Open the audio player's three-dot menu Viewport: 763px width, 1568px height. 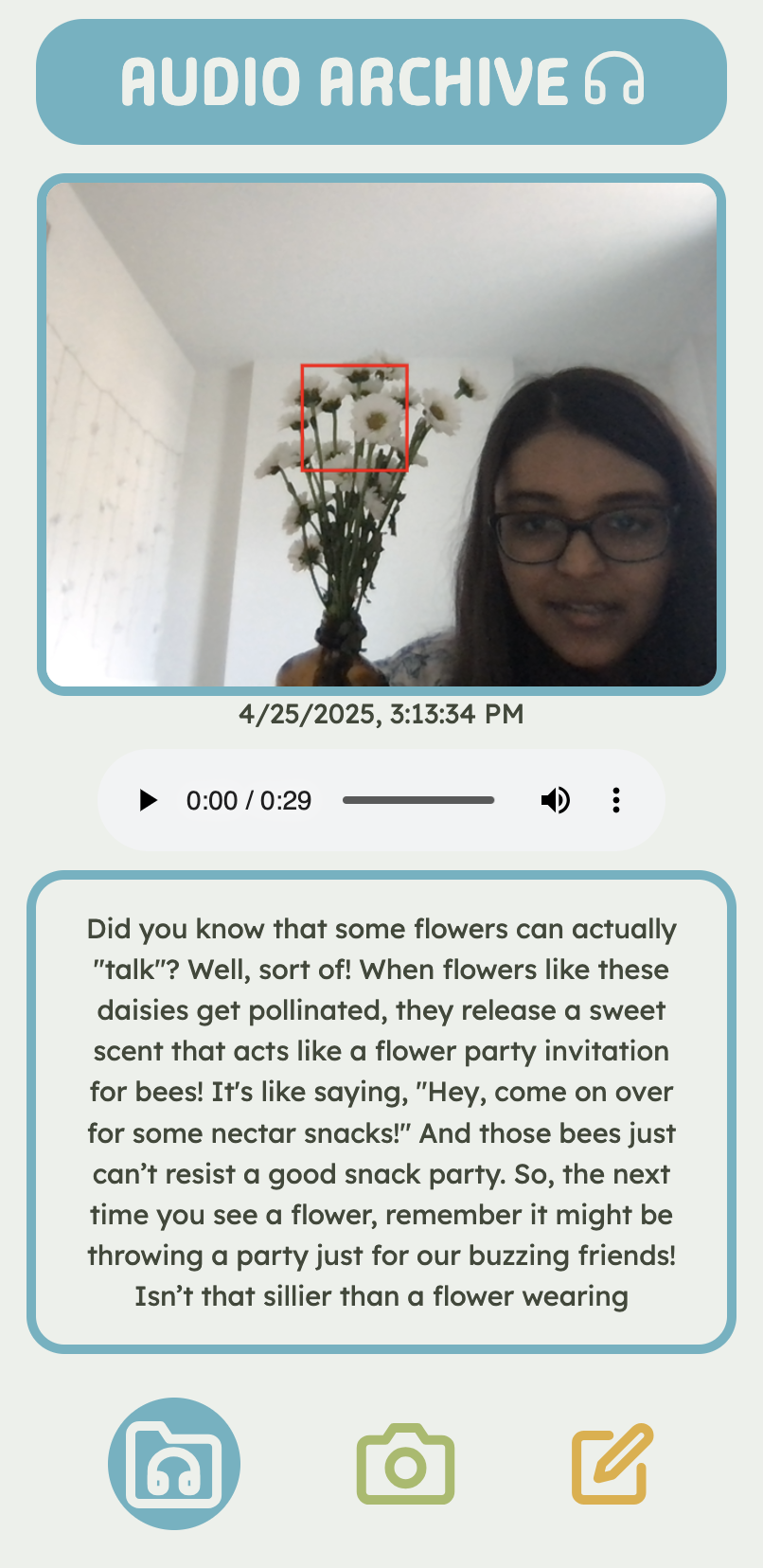(x=616, y=800)
